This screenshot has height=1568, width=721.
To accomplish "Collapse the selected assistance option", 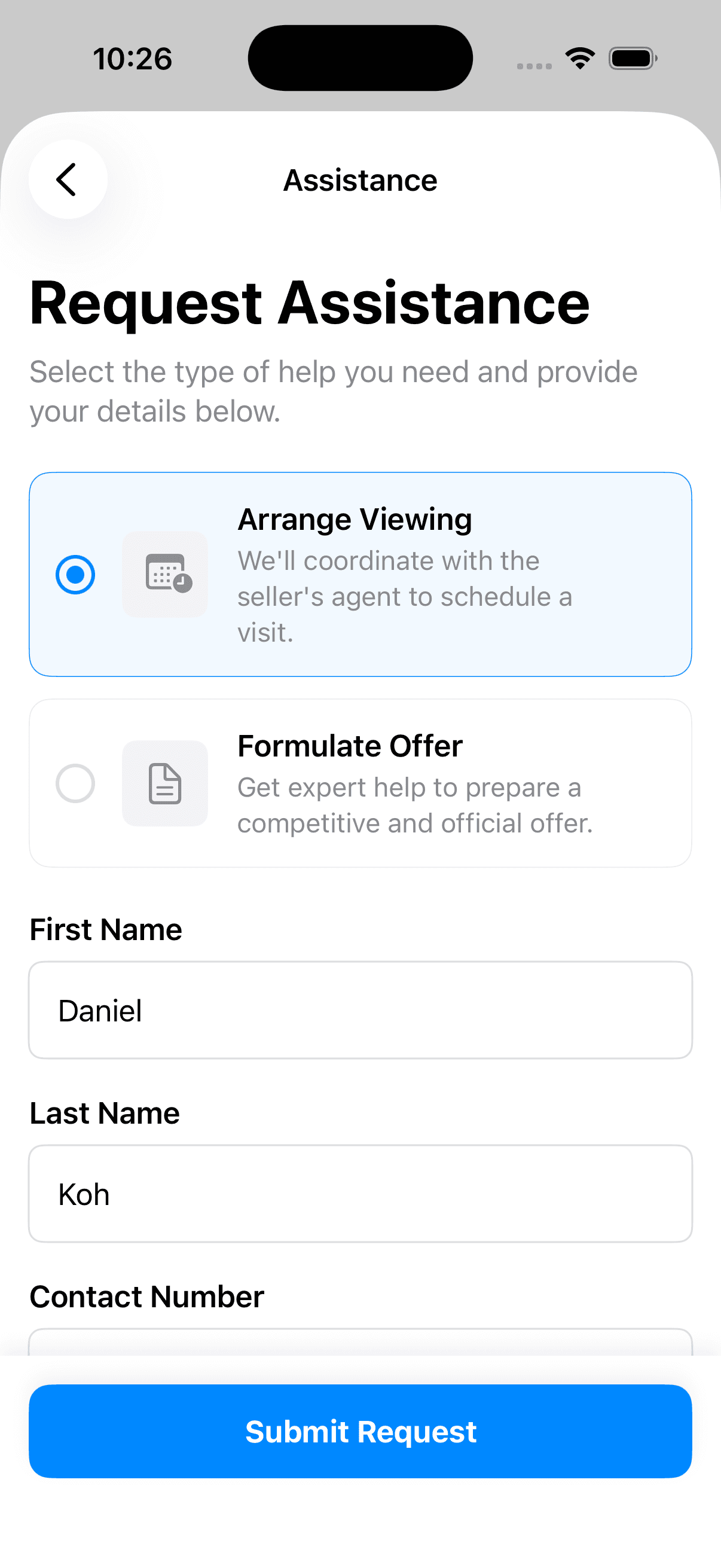I will point(360,573).
